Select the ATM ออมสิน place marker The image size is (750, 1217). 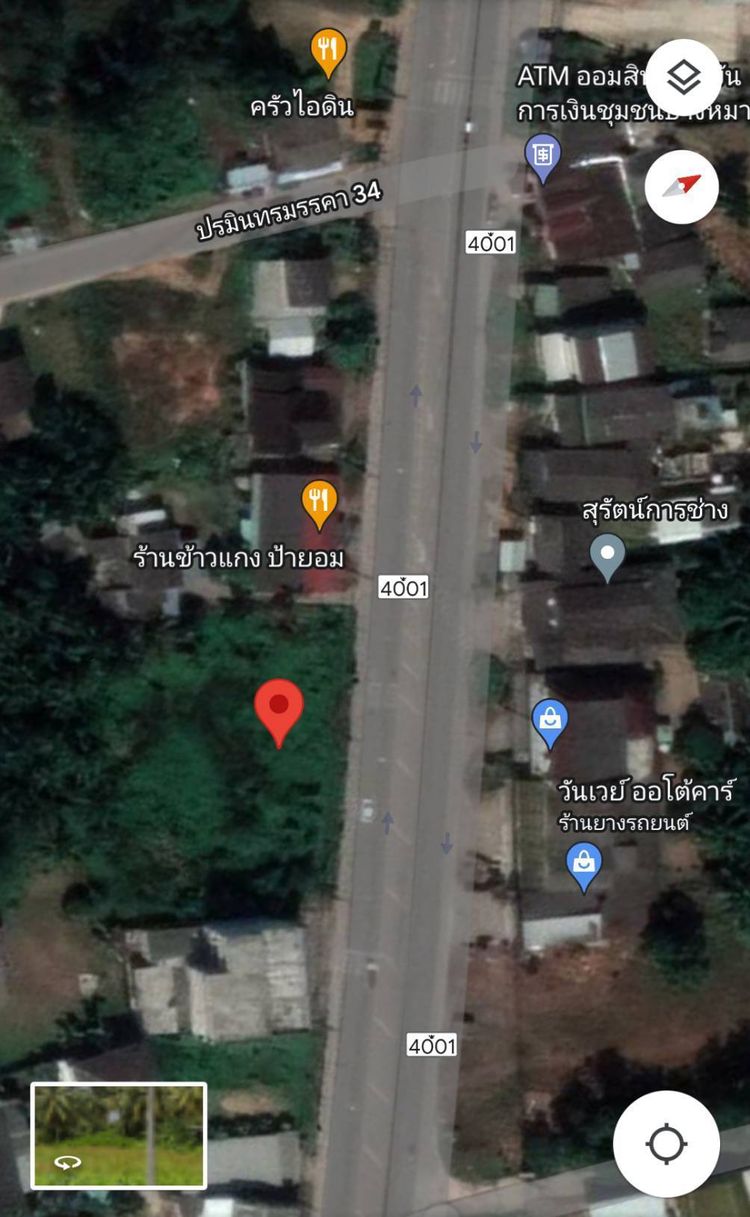pyautogui.click(x=542, y=157)
